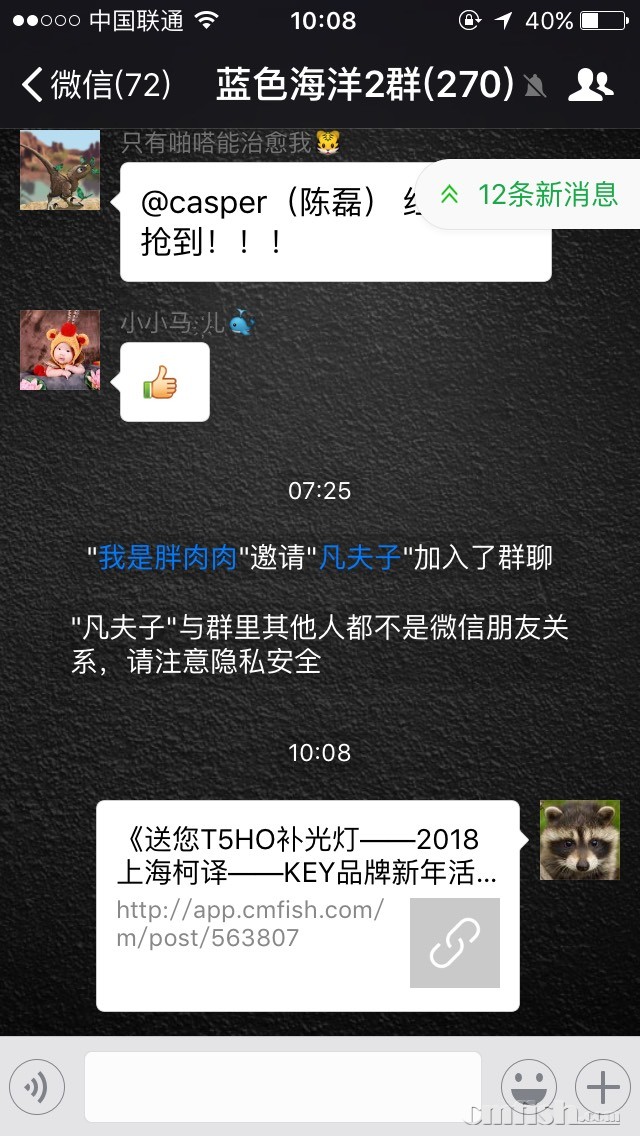
Task: Open the emoji sticker panel
Action: tap(528, 1086)
